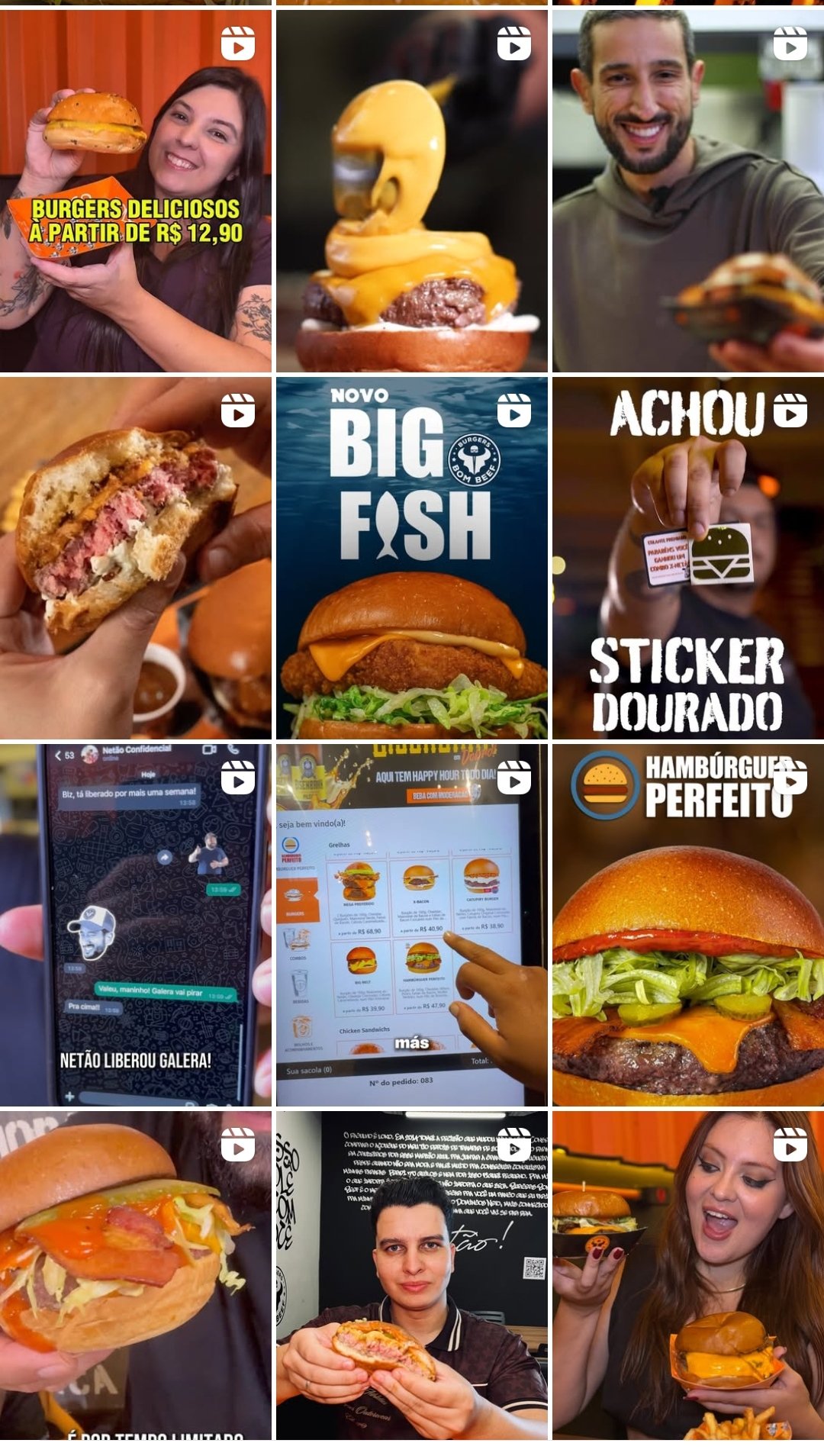Play the reel of the man by the blackboard

point(411,1274)
